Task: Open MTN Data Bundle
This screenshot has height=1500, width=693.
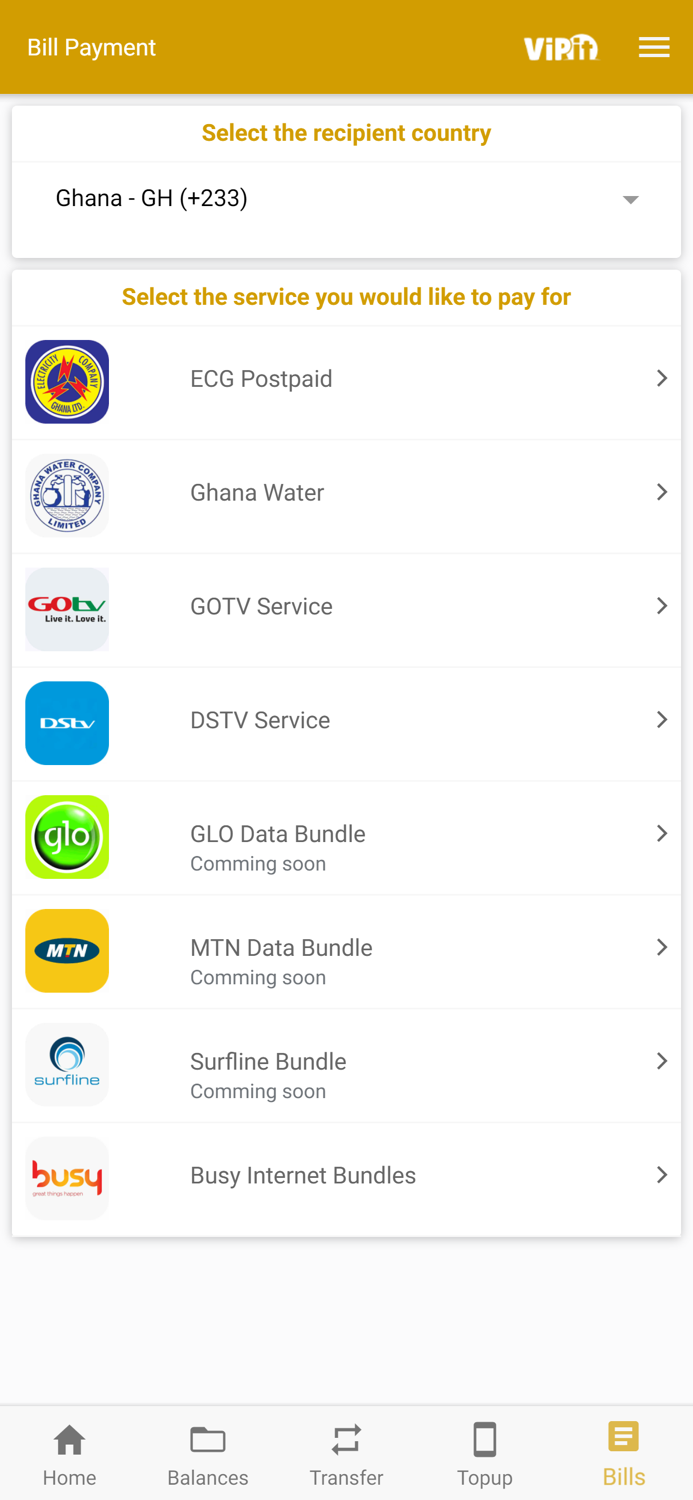Action: (346, 951)
